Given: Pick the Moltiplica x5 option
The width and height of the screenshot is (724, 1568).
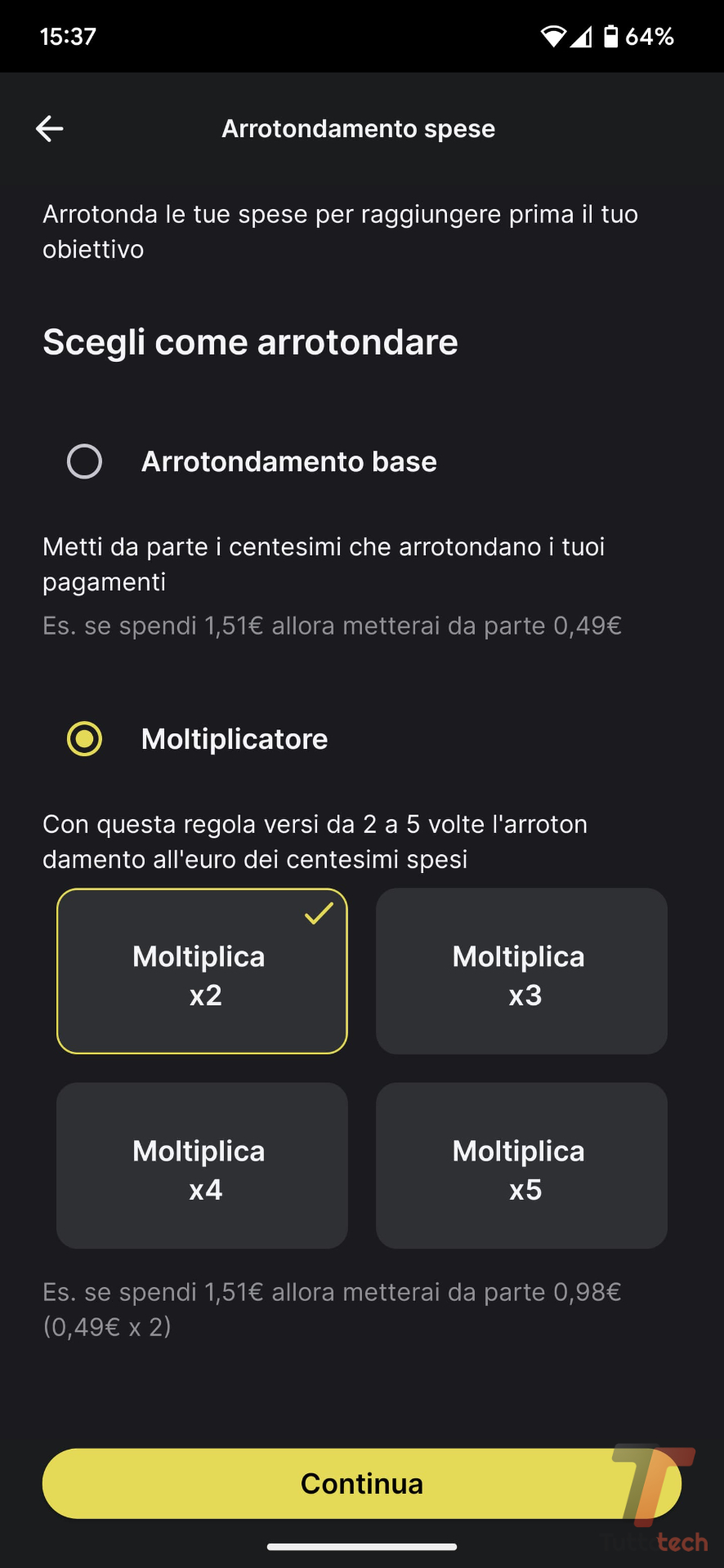Looking at the screenshot, I should (521, 1165).
